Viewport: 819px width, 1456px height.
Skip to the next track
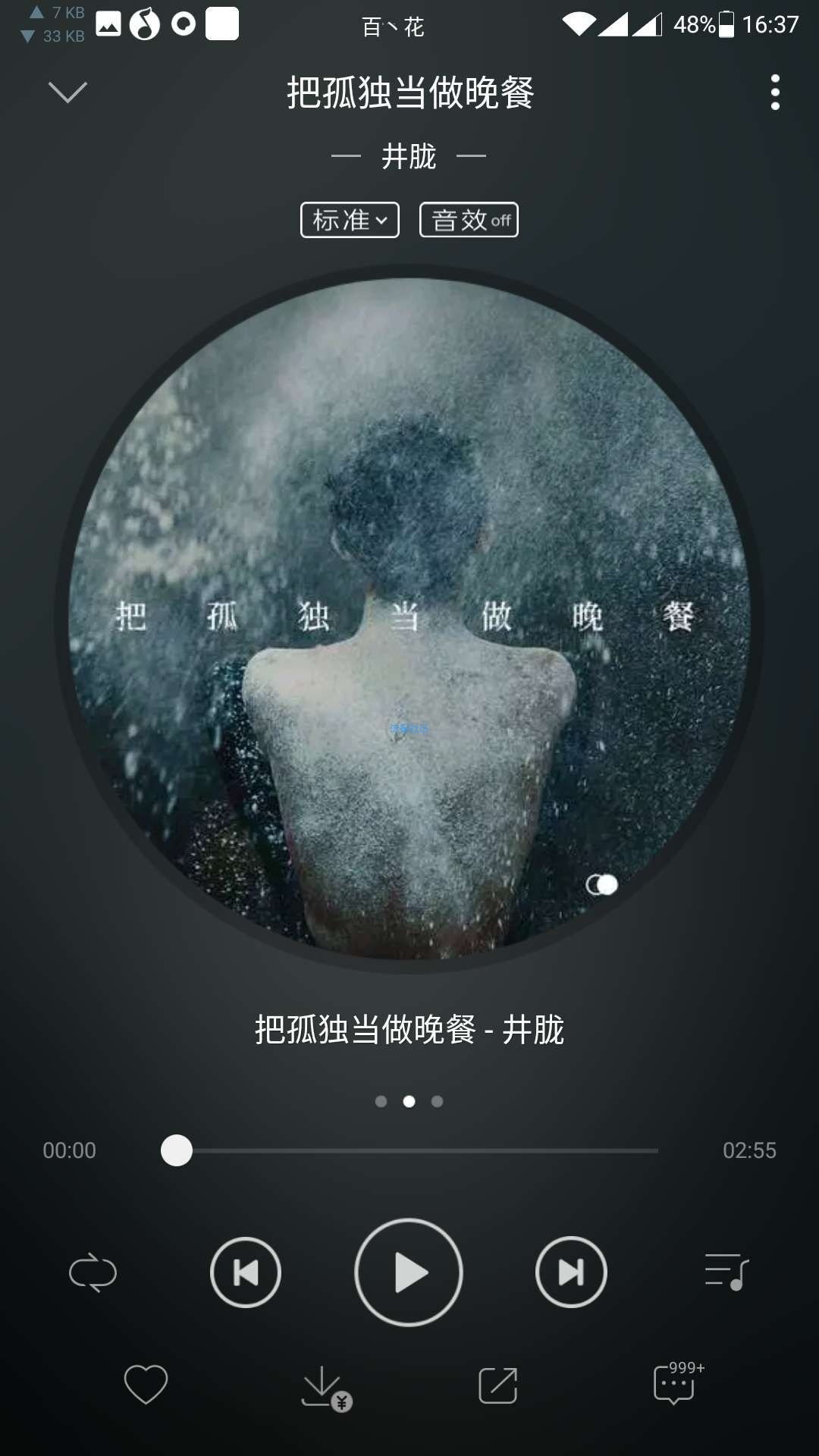tap(571, 1272)
